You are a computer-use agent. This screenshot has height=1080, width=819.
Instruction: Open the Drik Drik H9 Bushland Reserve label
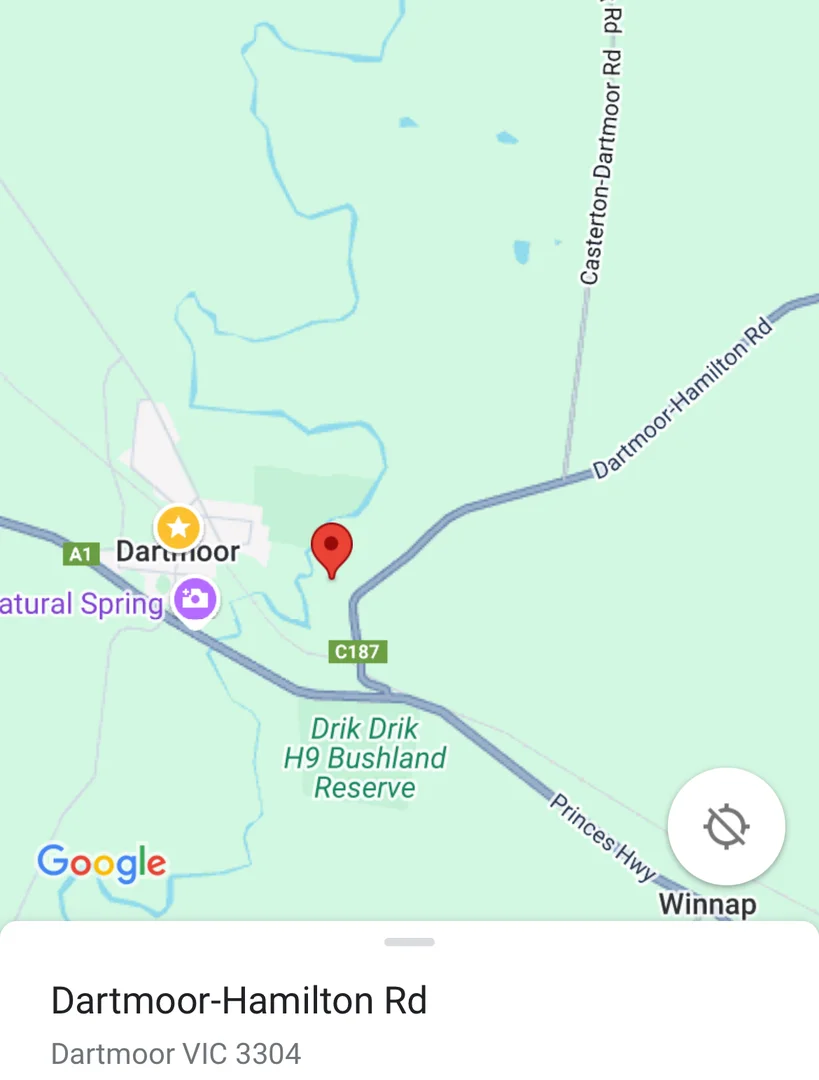(367, 758)
